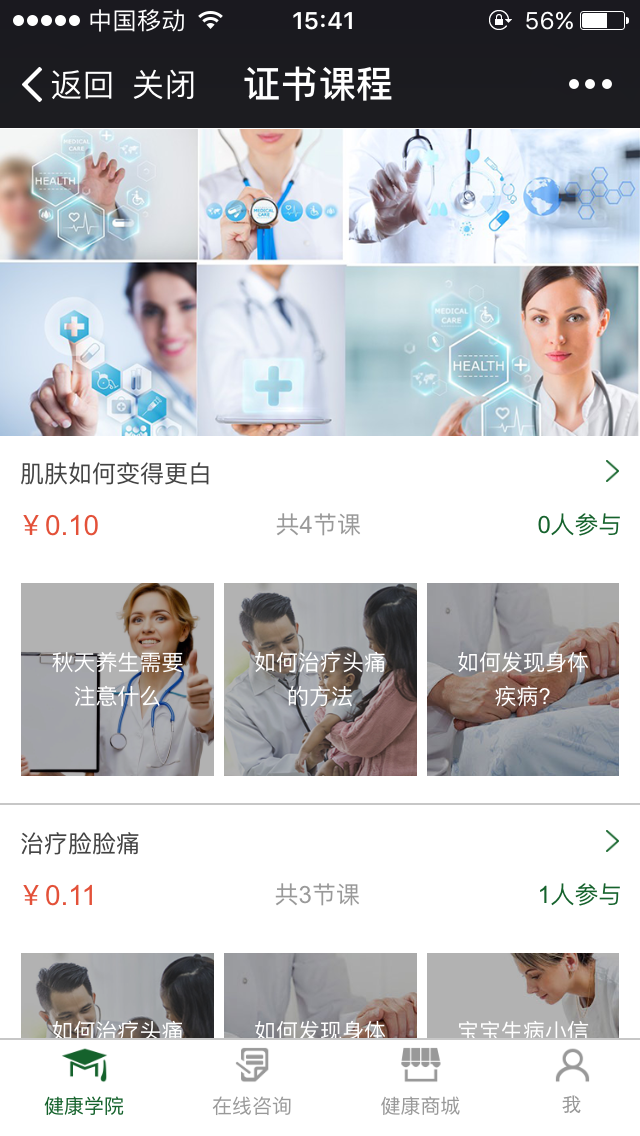Close the page with 关闭
640x1136 pixels.
(164, 85)
